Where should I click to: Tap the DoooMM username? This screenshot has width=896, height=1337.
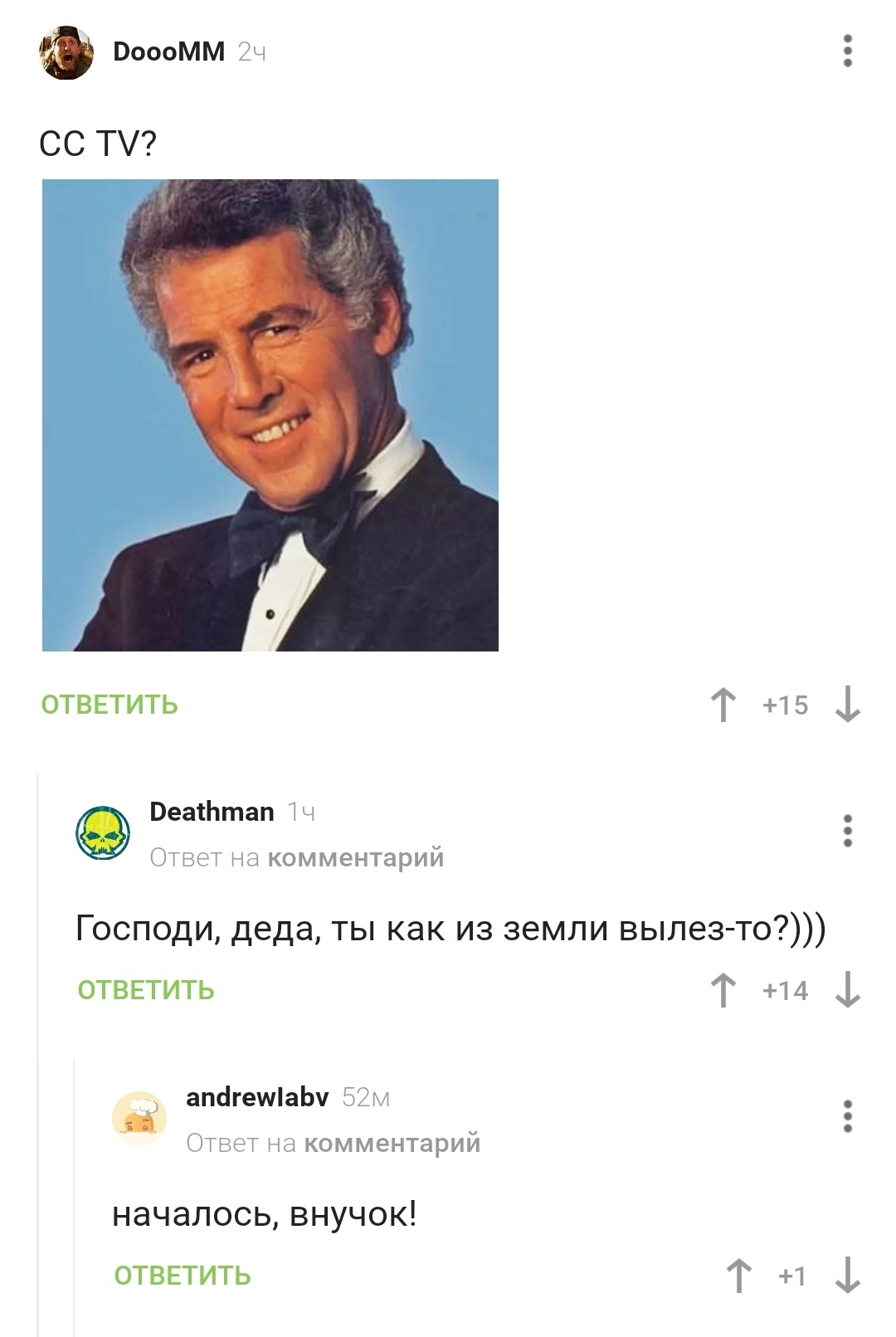coord(168,51)
